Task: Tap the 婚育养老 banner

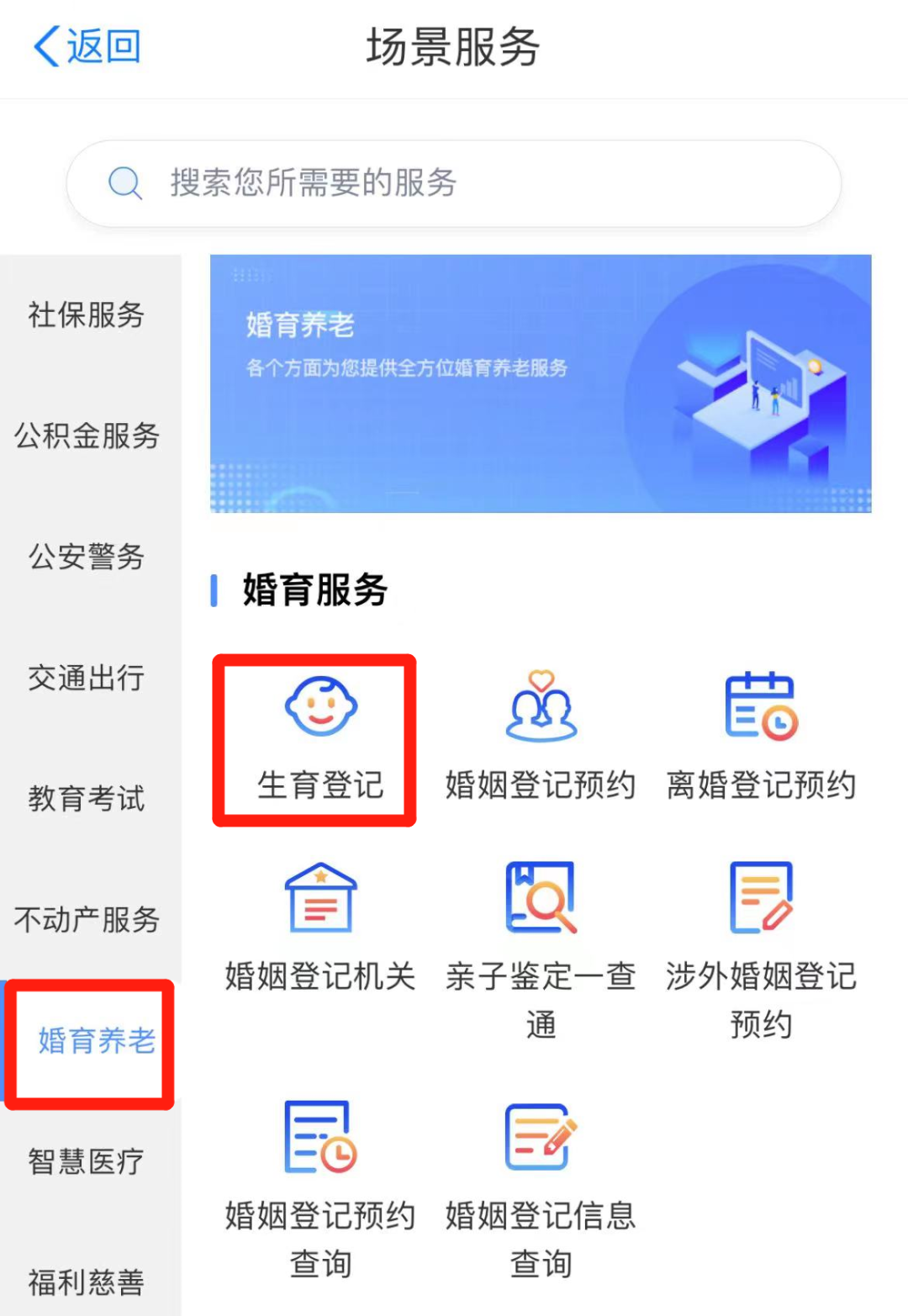Action: 541,383
